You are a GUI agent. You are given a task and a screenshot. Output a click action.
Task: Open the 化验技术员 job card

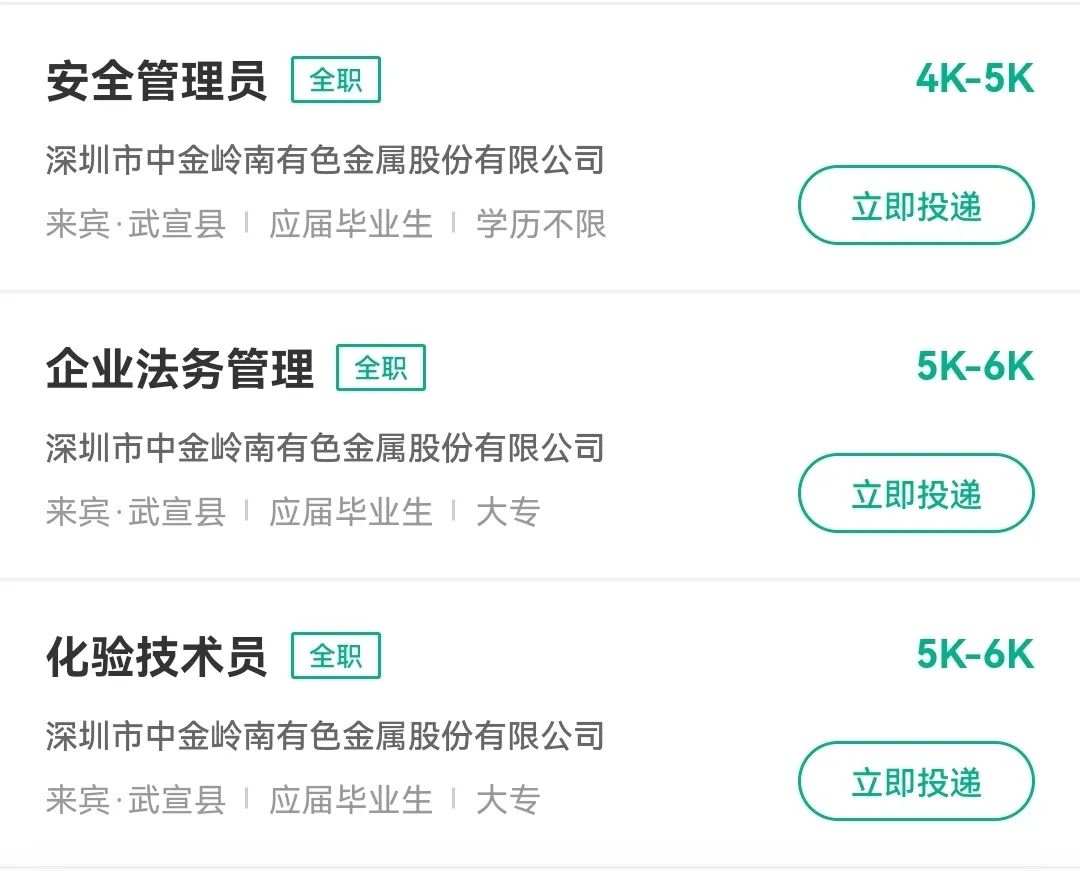[x=157, y=657]
